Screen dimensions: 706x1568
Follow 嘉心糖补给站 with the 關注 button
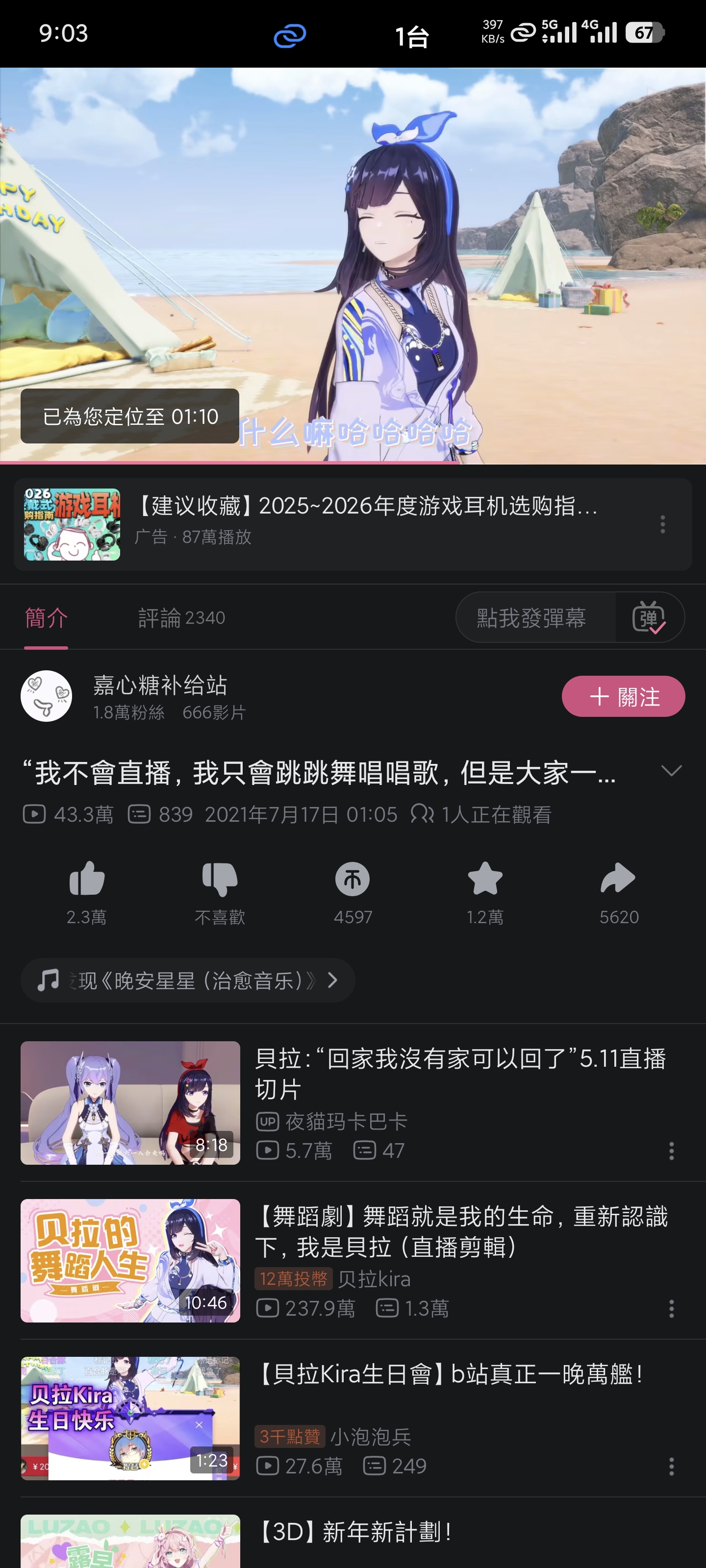pyautogui.click(x=623, y=696)
